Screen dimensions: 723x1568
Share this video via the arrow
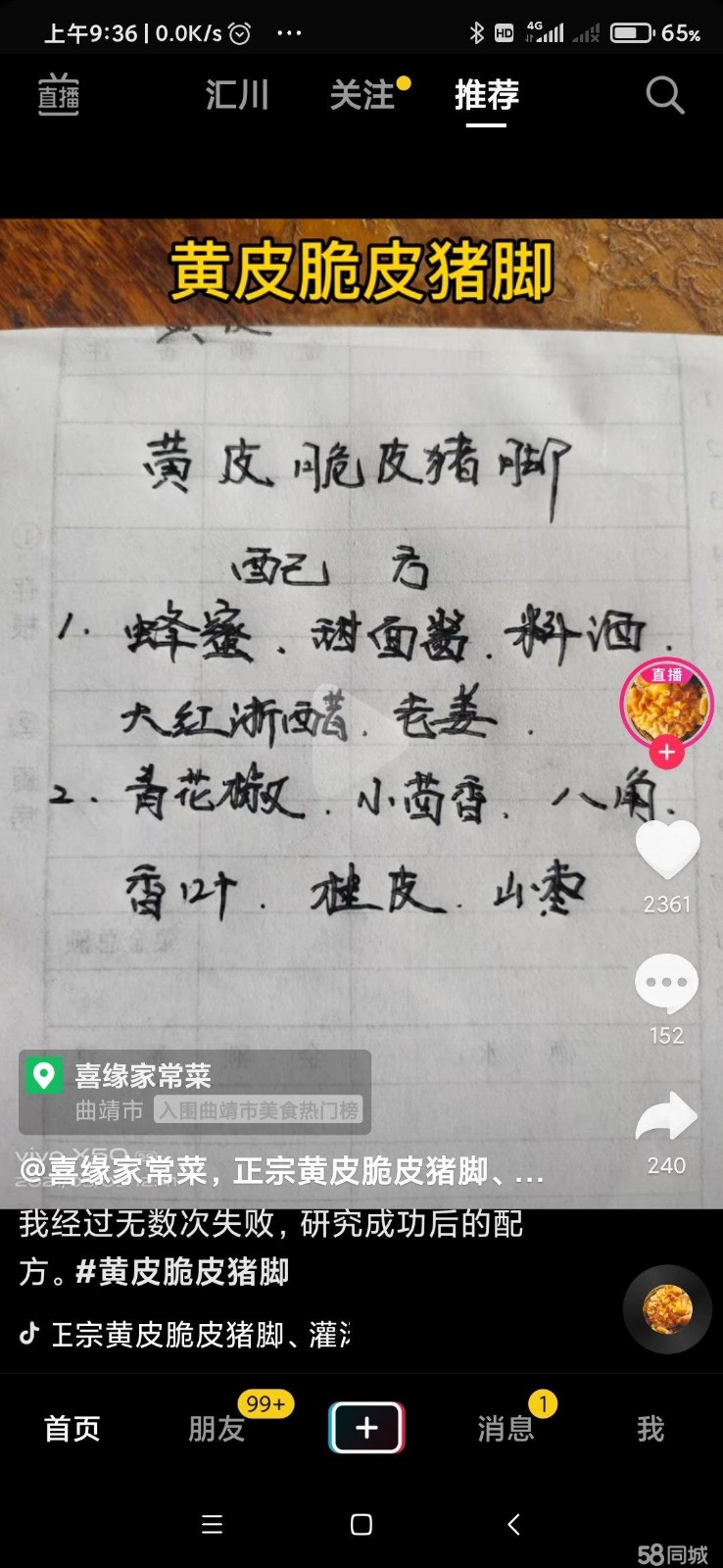(667, 1117)
